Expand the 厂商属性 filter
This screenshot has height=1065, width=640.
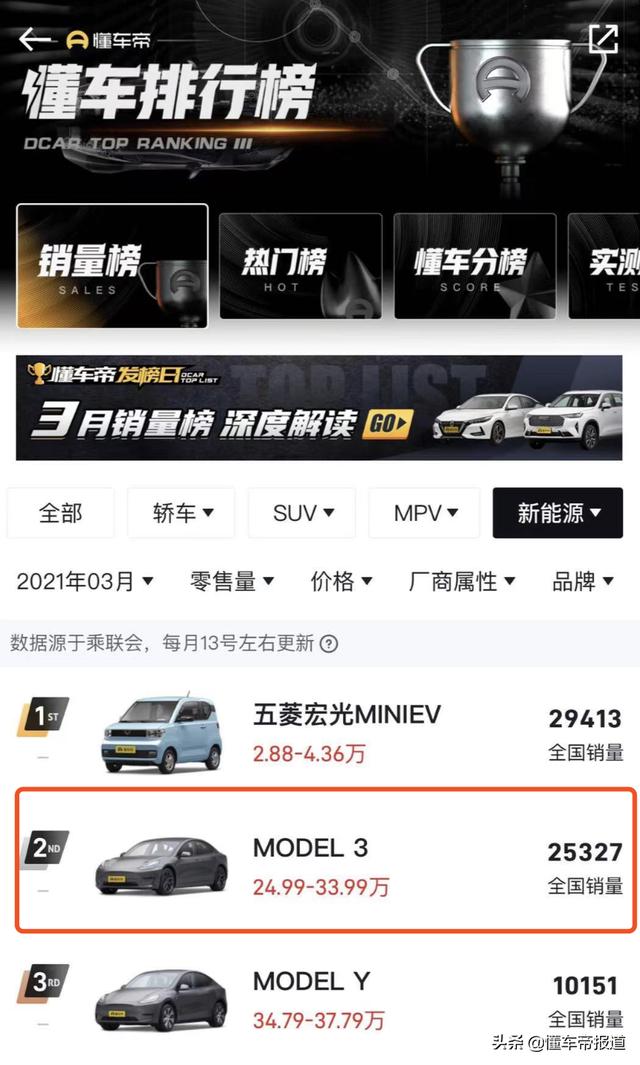462,581
